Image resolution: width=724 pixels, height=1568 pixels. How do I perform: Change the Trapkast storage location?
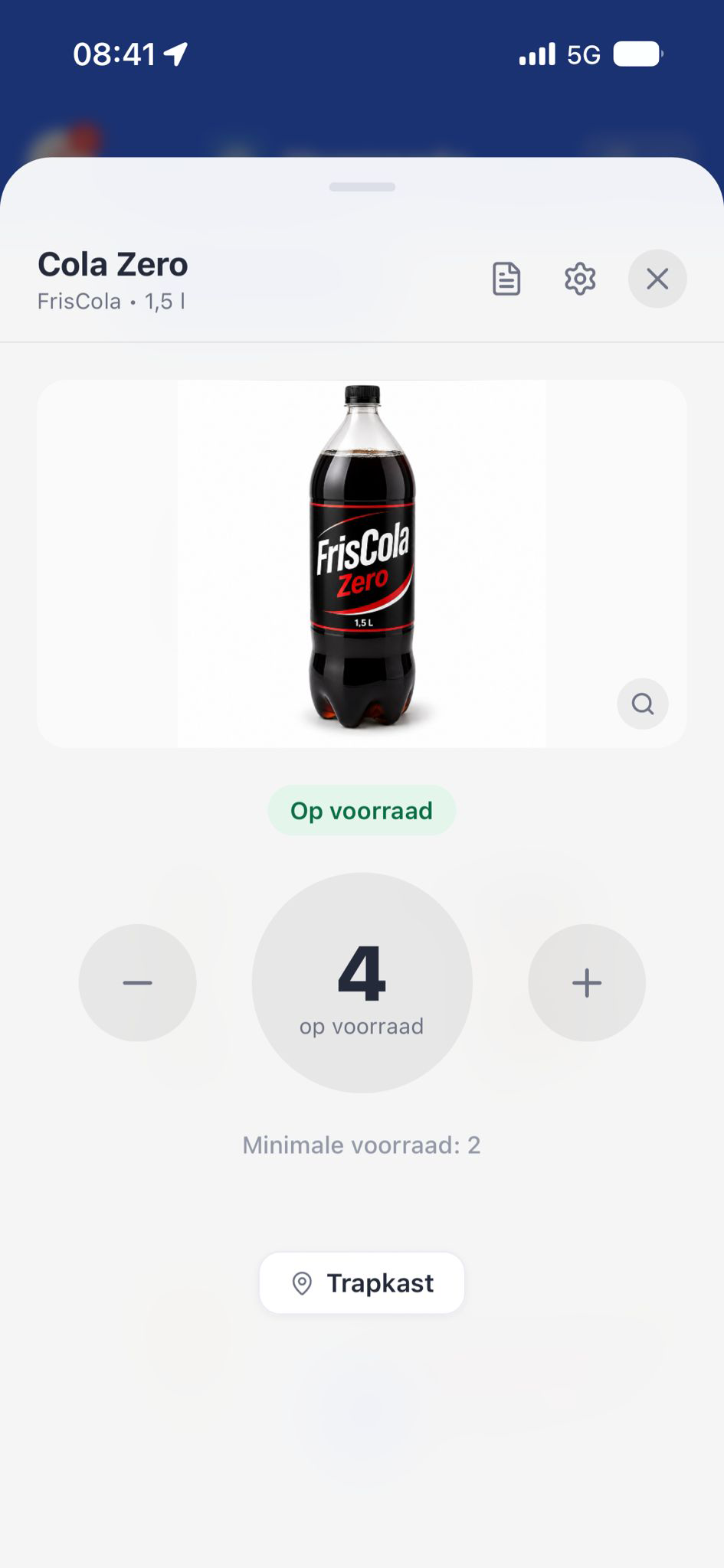pos(362,1282)
